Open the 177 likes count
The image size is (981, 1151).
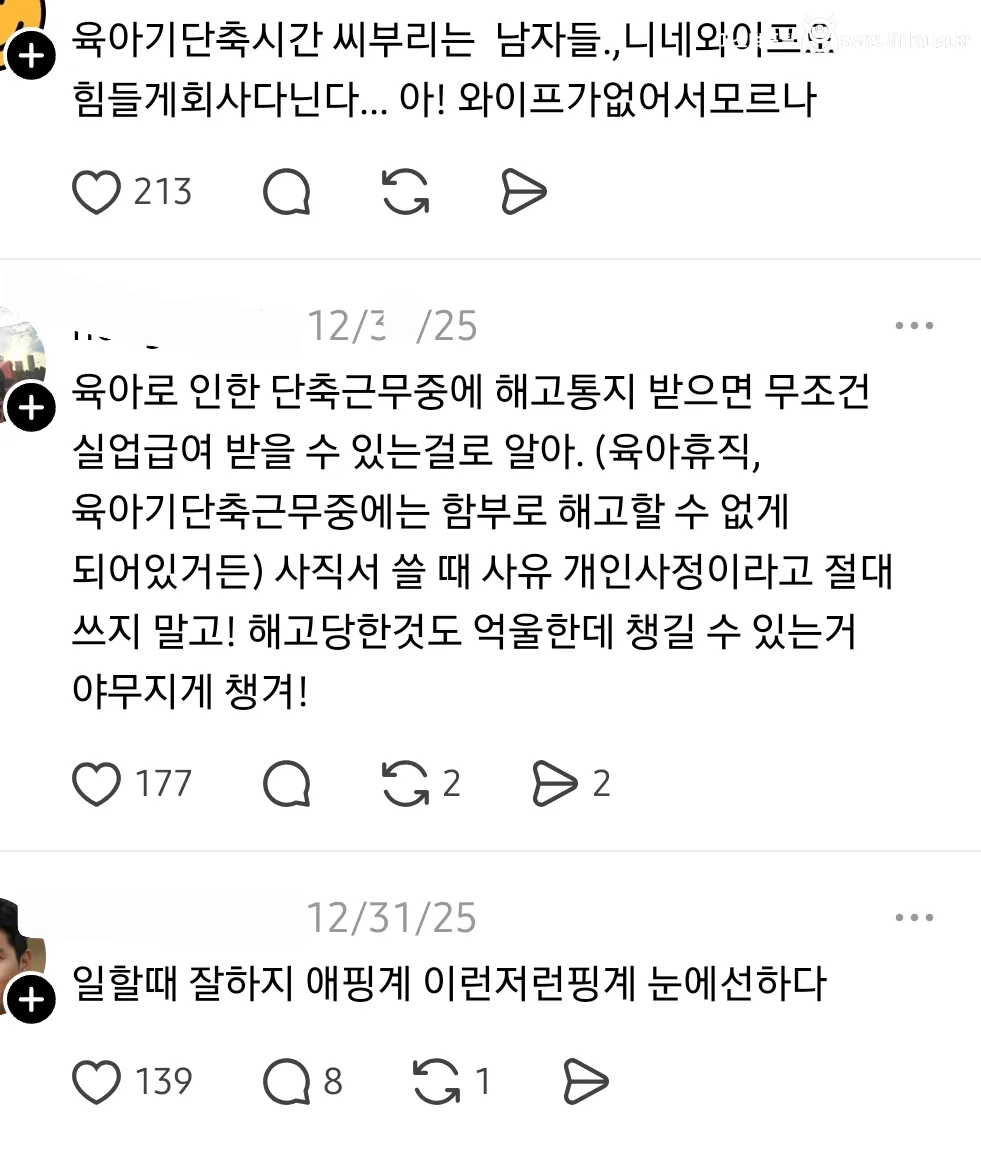(162, 783)
